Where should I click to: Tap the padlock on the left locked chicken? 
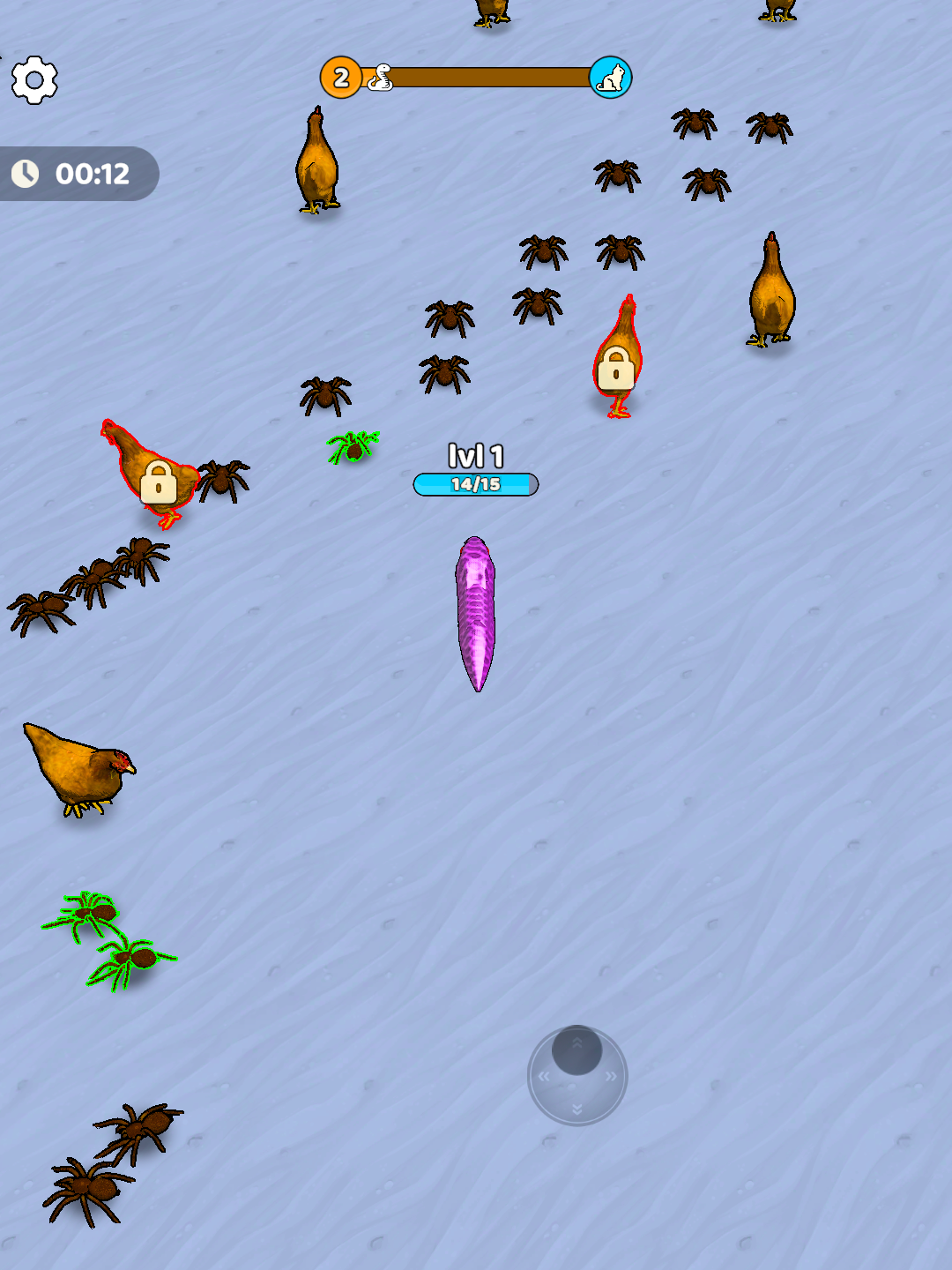click(x=159, y=482)
